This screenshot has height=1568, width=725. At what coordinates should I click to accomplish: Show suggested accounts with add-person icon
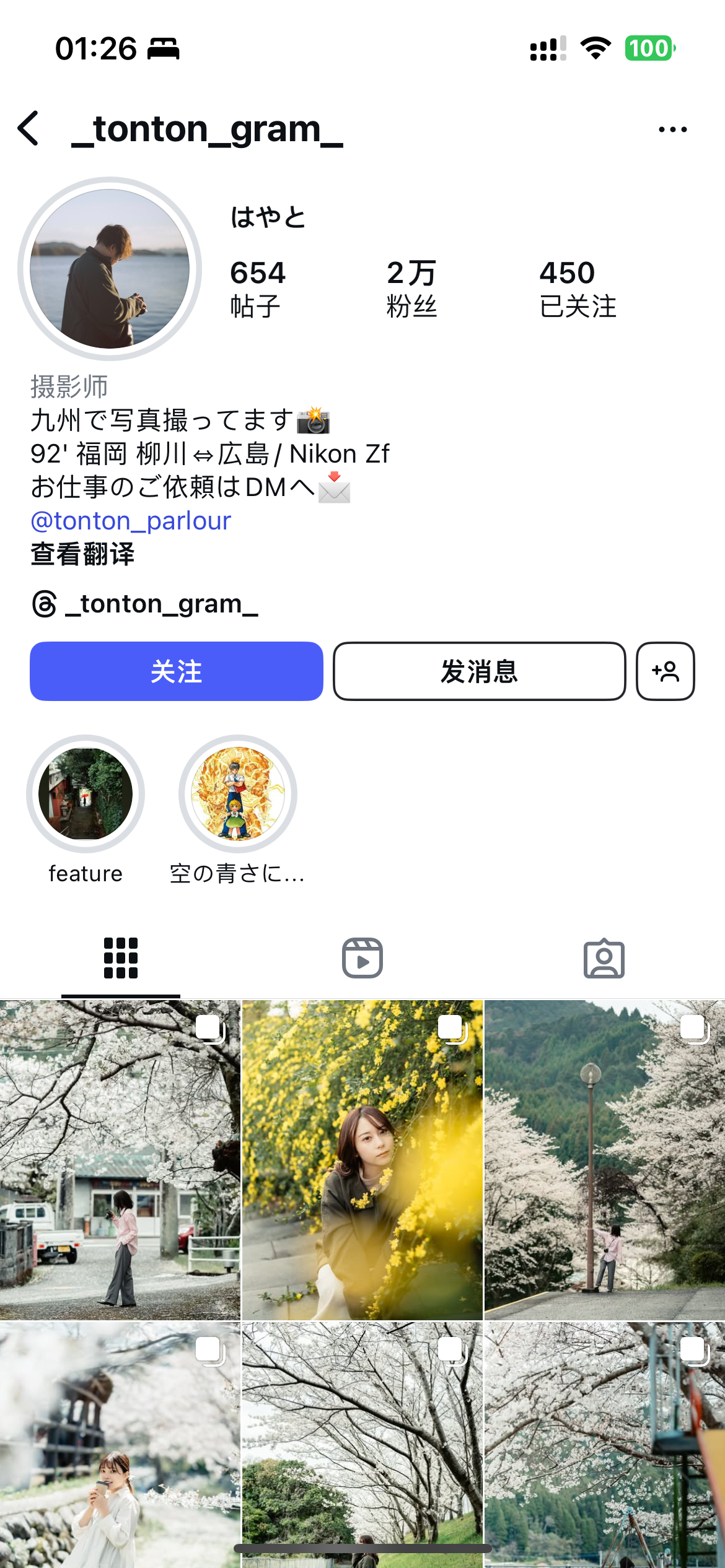[x=665, y=671]
